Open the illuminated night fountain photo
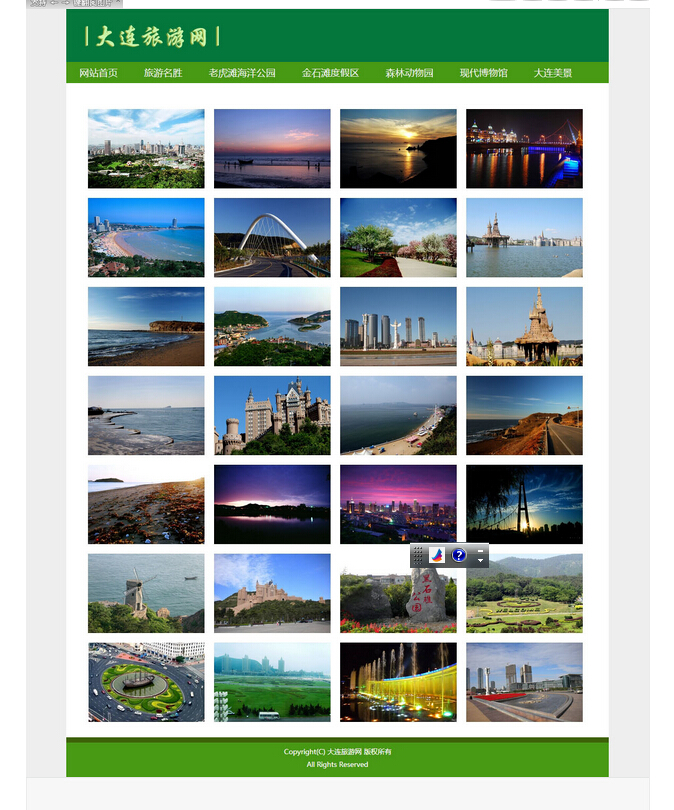674x810 pixels. click(398, 682)
